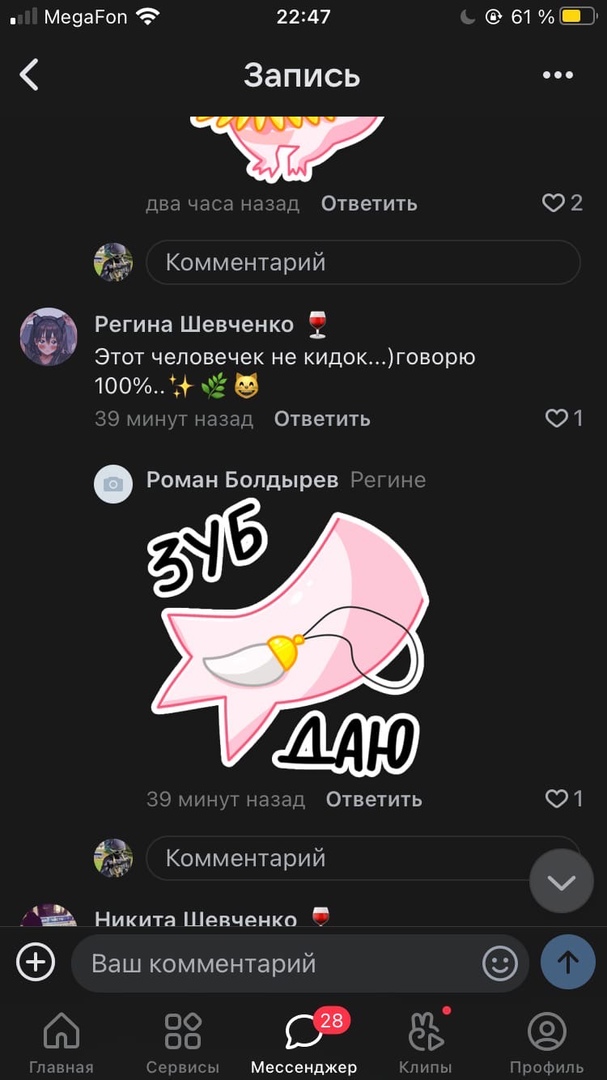Switch to the Главная tab
Screen dimensions: 607x1080
[61, 1042]
